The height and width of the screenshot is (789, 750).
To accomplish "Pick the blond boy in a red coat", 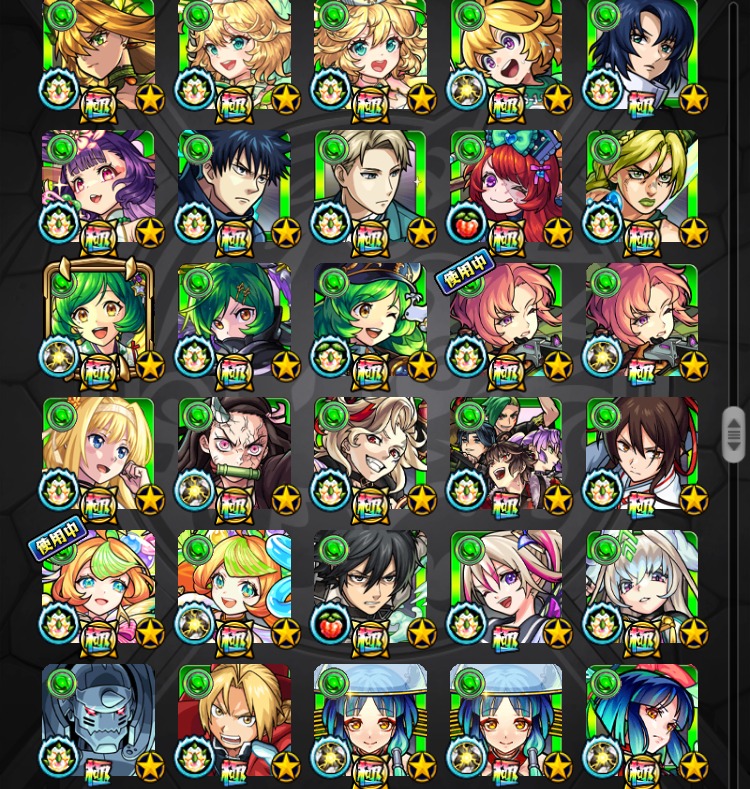I will [x=235, y=720].
